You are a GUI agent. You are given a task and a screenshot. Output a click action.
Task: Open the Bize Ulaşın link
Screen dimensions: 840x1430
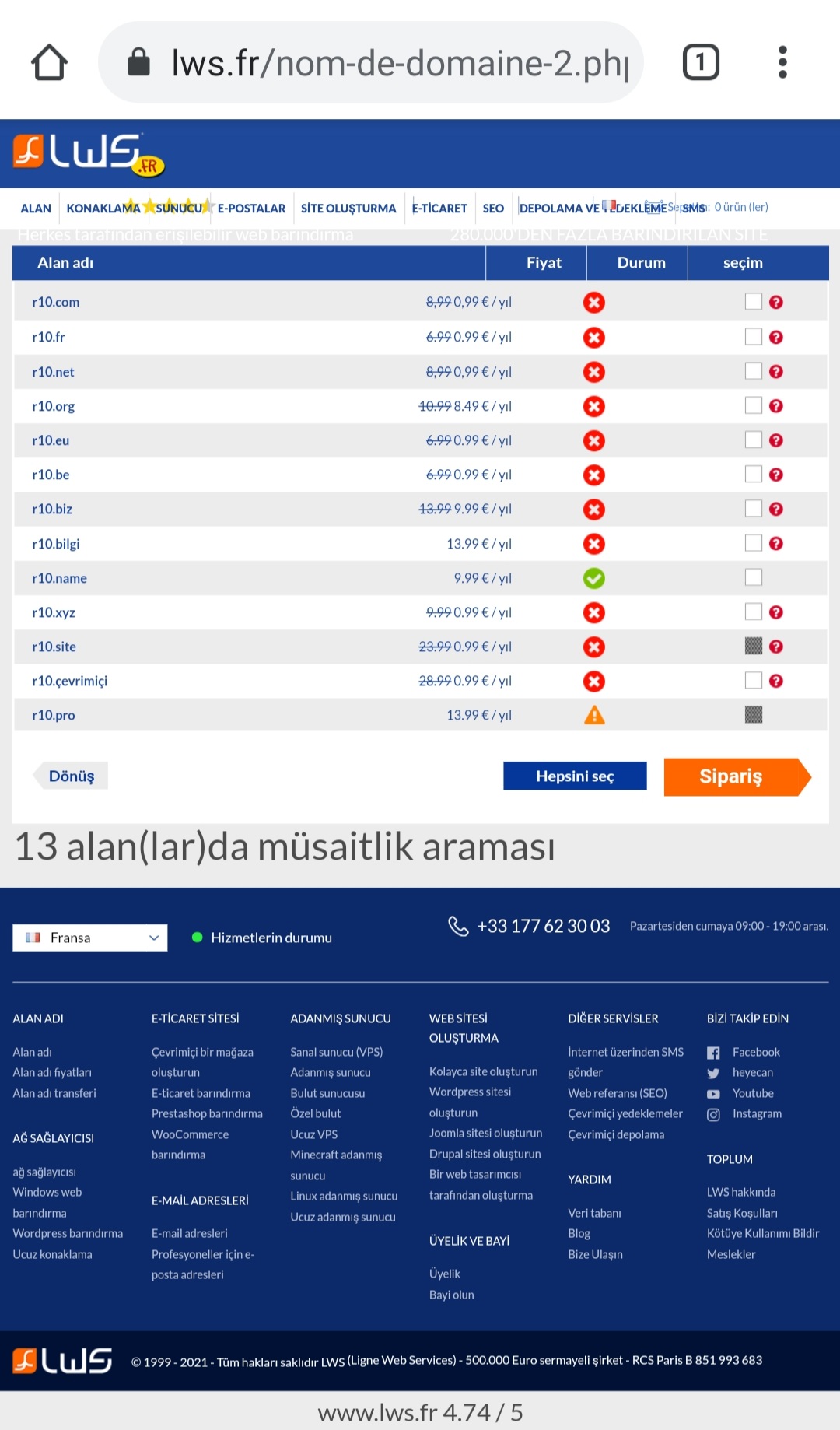595,1254
